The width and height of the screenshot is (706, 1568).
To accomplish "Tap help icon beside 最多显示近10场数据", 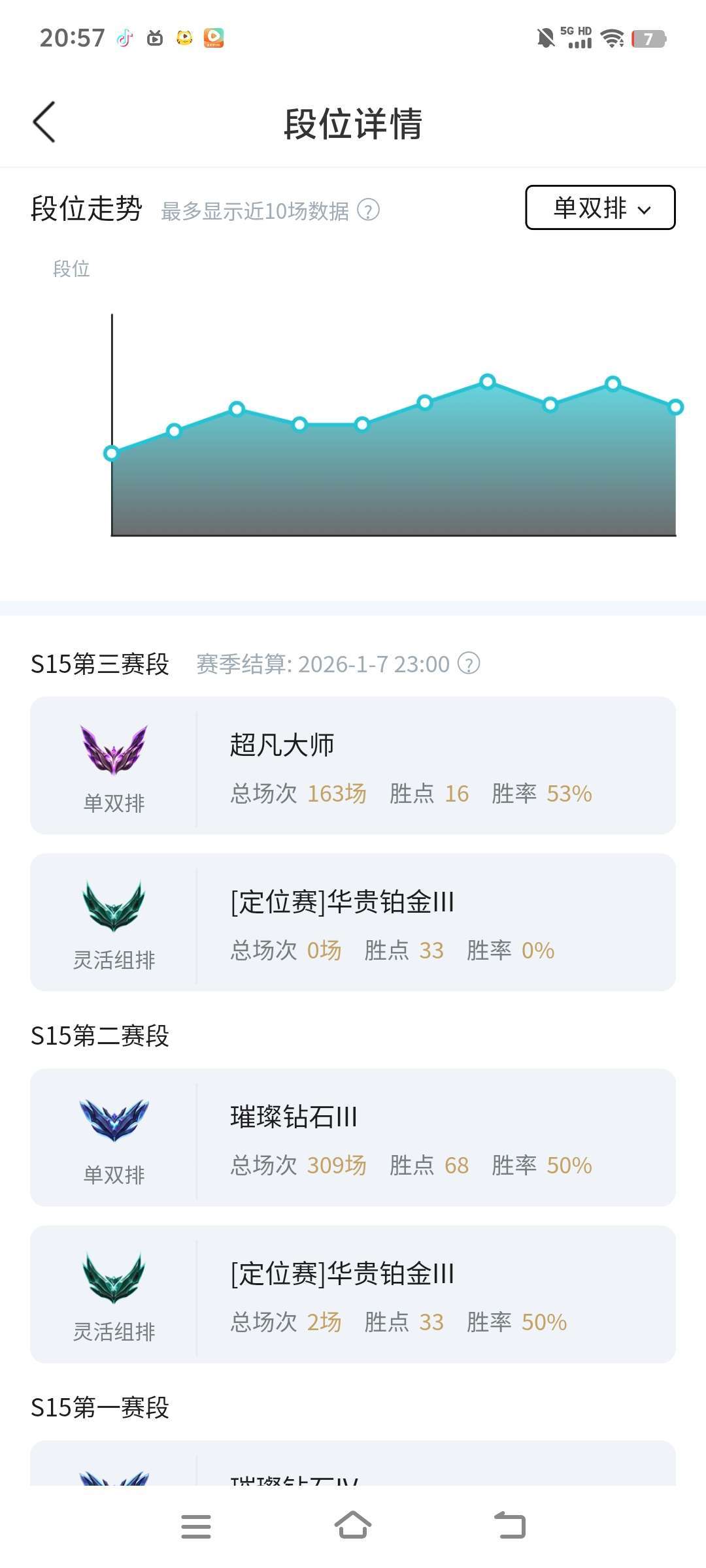I will [369, 210].
